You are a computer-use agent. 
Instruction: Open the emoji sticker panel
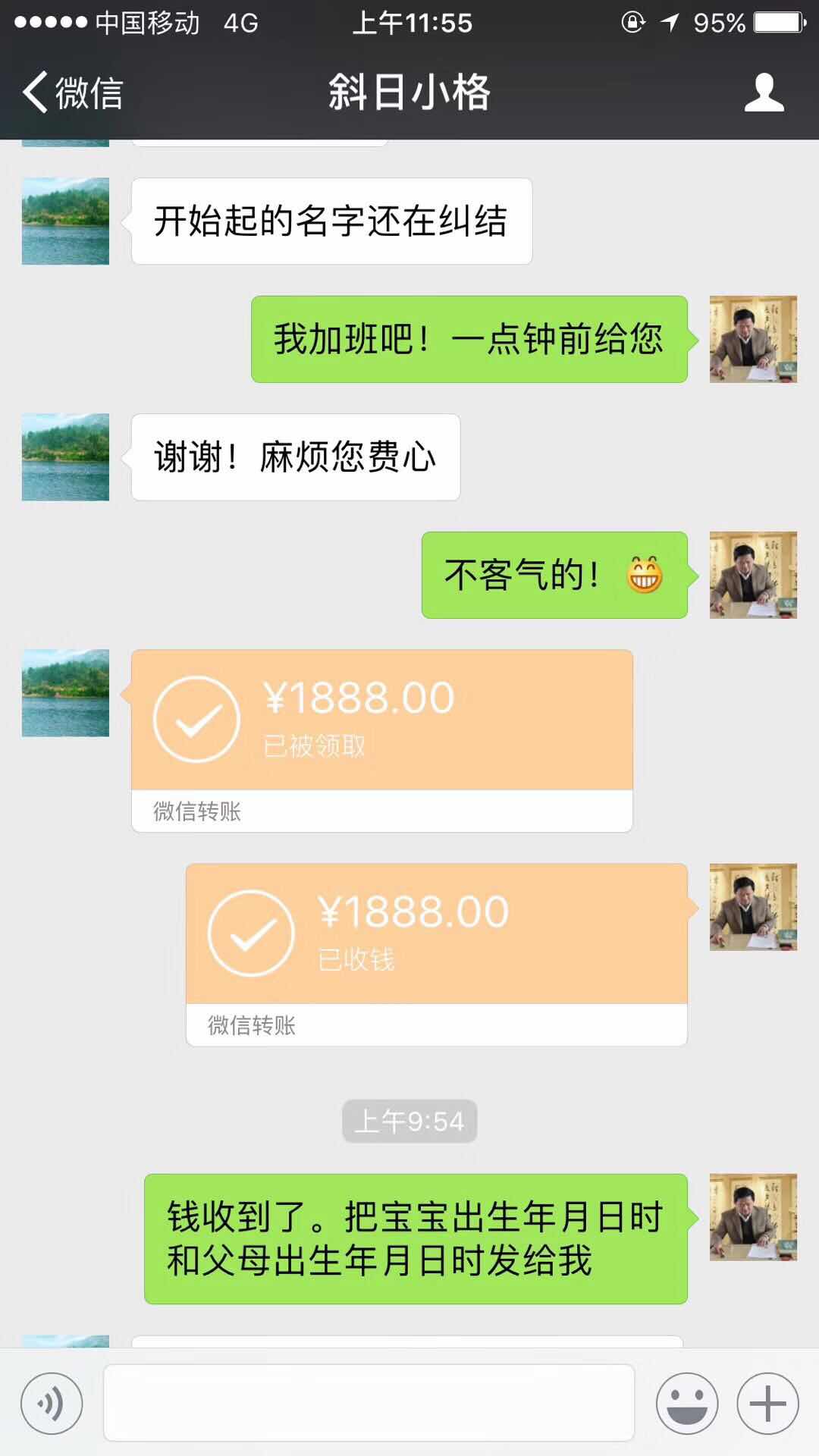pyautogui.click(x=687, y=1404)
